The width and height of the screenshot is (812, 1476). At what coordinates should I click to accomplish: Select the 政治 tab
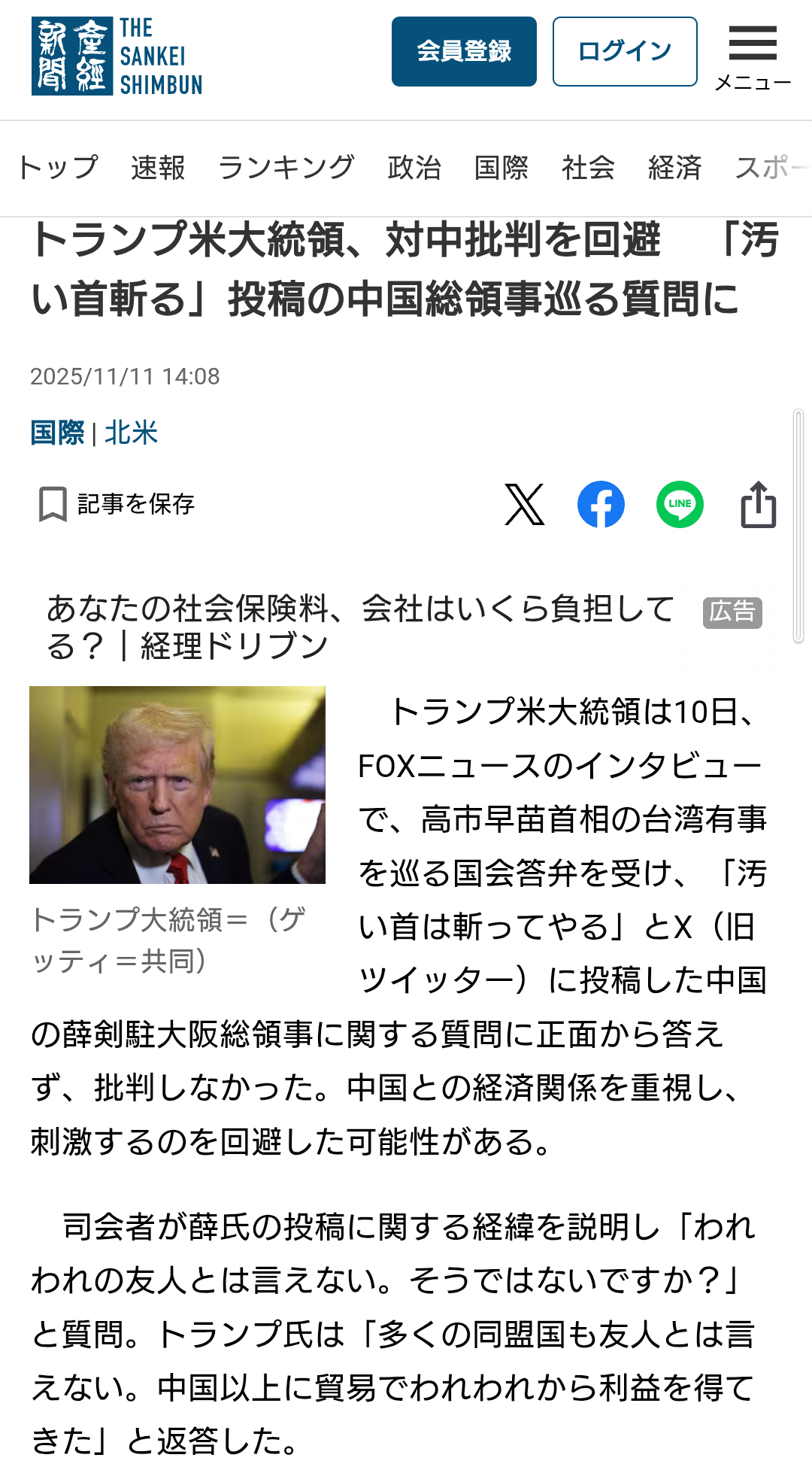[x=414, y=168]
